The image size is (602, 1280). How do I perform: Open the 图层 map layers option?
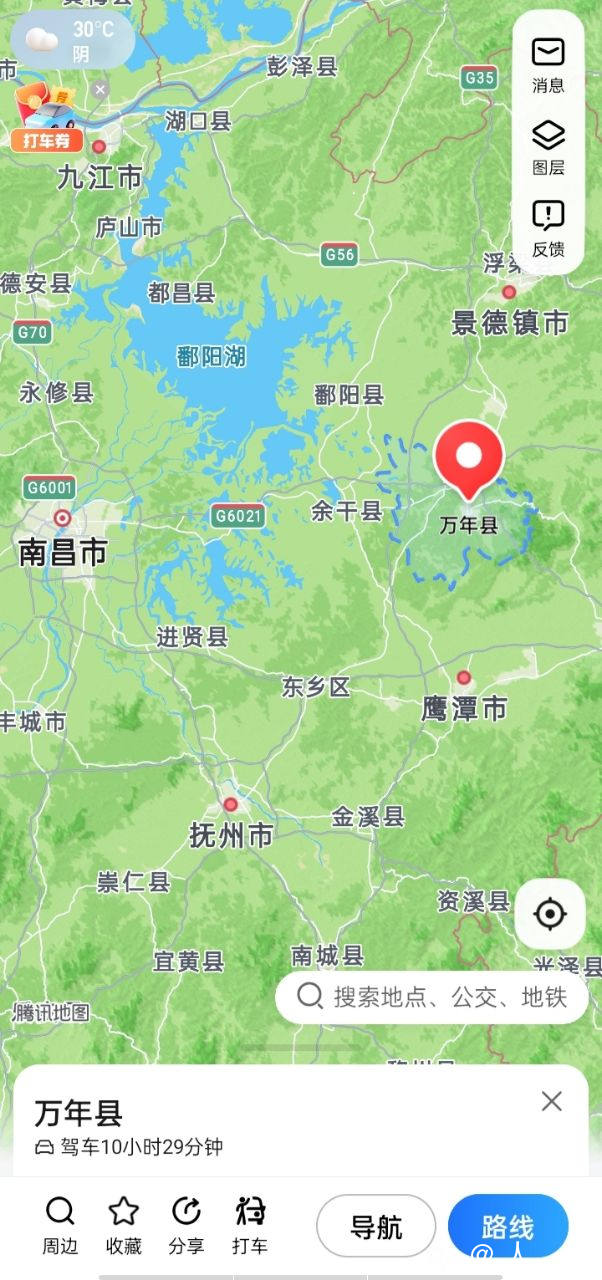click(547, 146)
